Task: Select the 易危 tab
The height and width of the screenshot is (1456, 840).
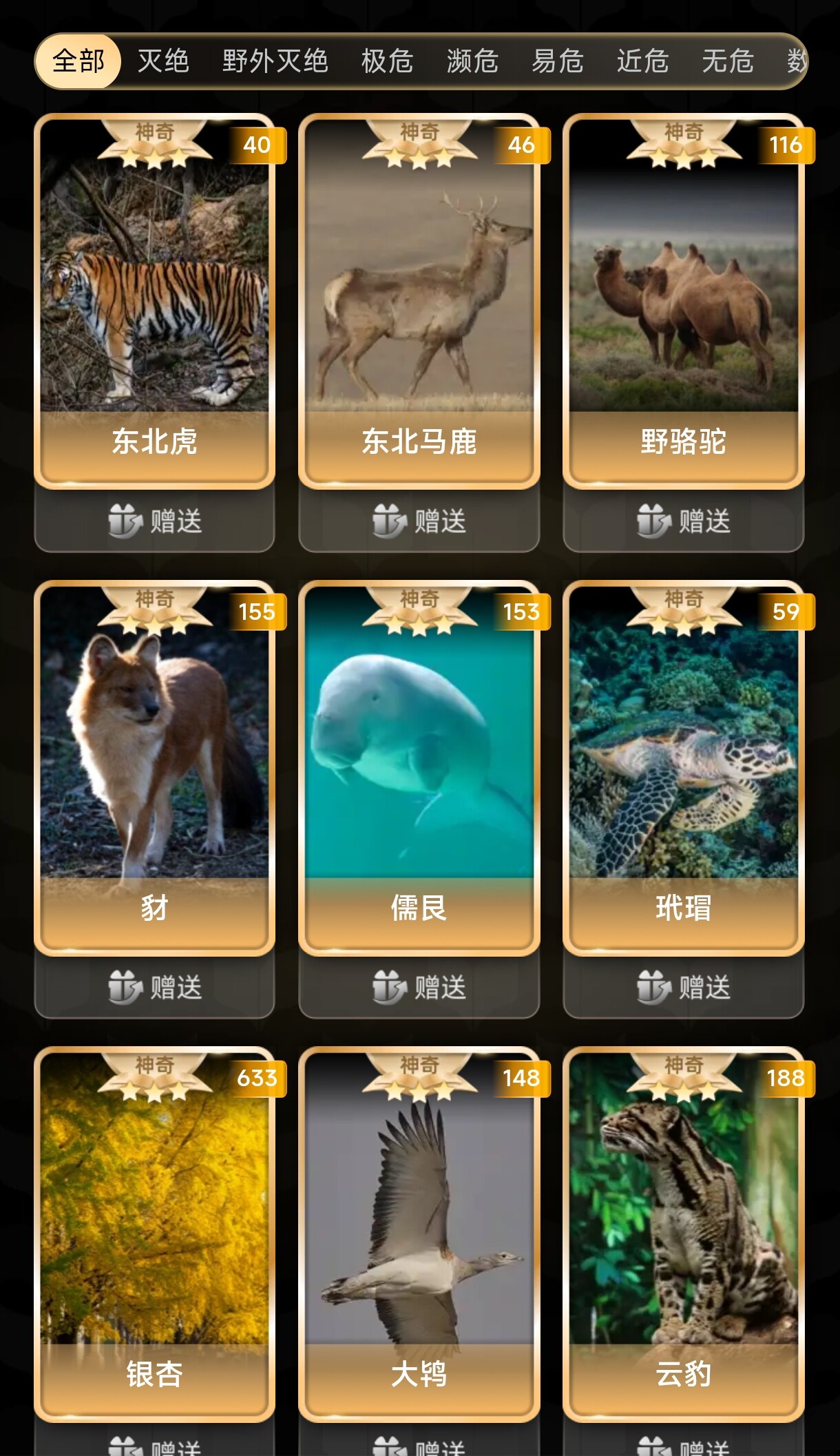Action: pyautogui.click(x=558, y=61)
